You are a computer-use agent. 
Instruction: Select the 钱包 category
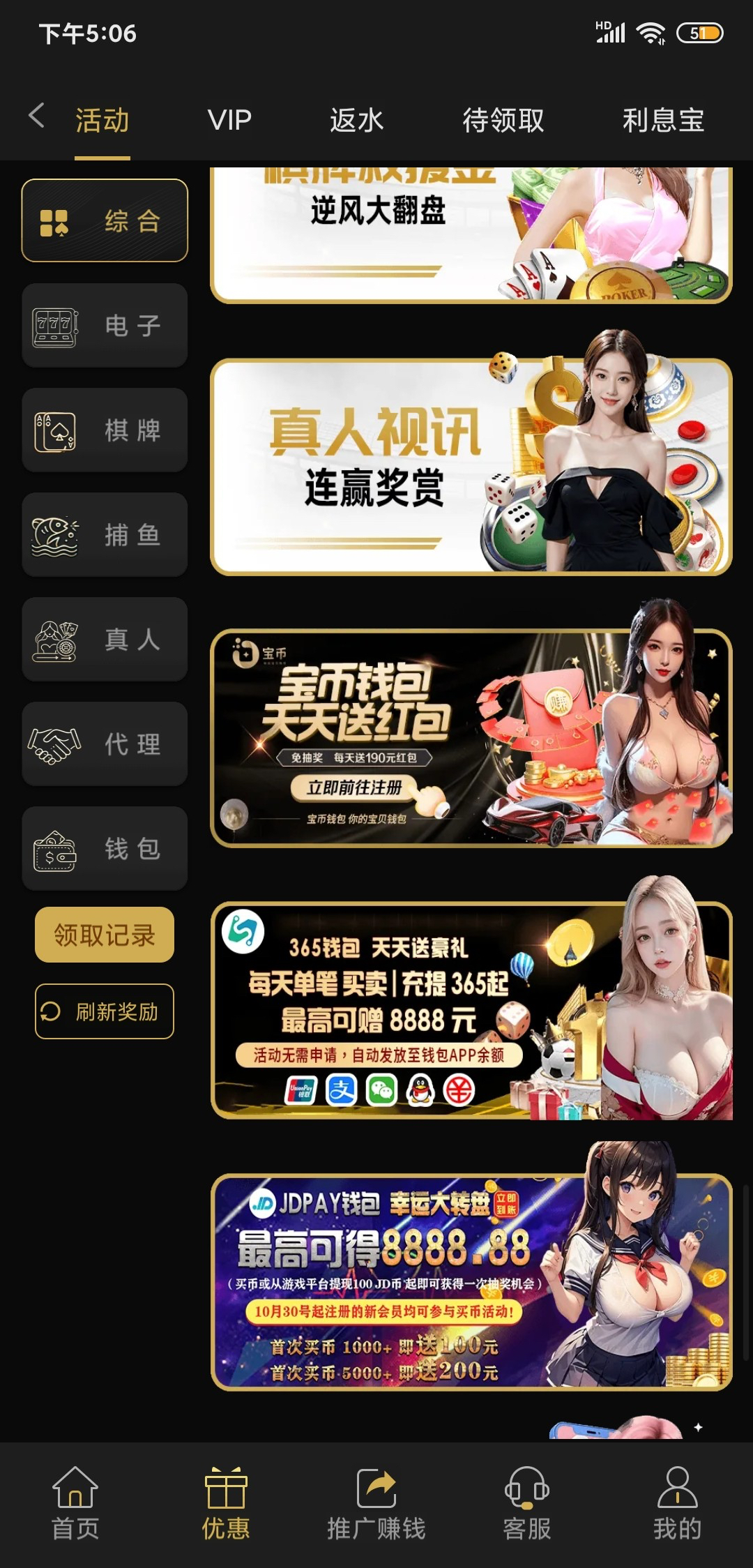105,848
